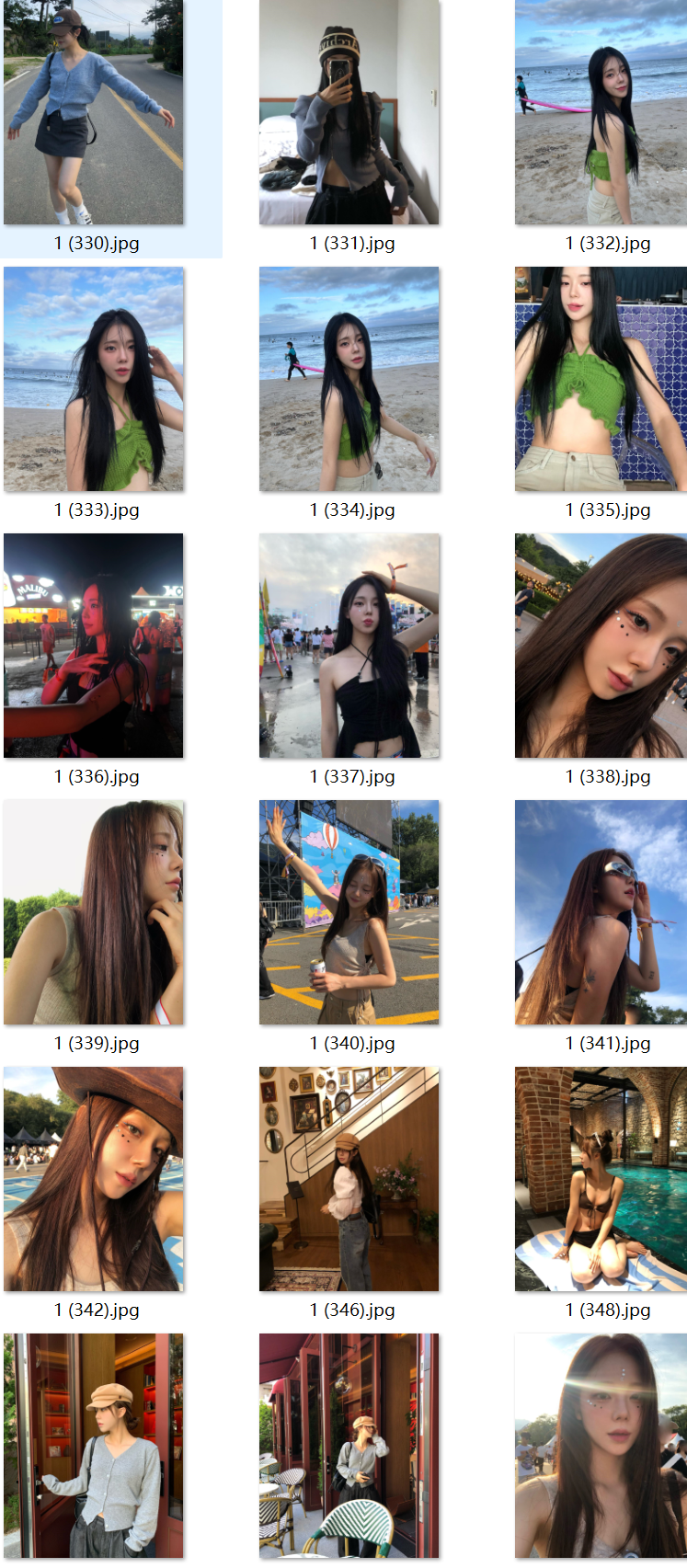The height and width of the screenshot is (1568, 687).
Task: Tap the file 1 (341).jpg
Action: point(601,912)
